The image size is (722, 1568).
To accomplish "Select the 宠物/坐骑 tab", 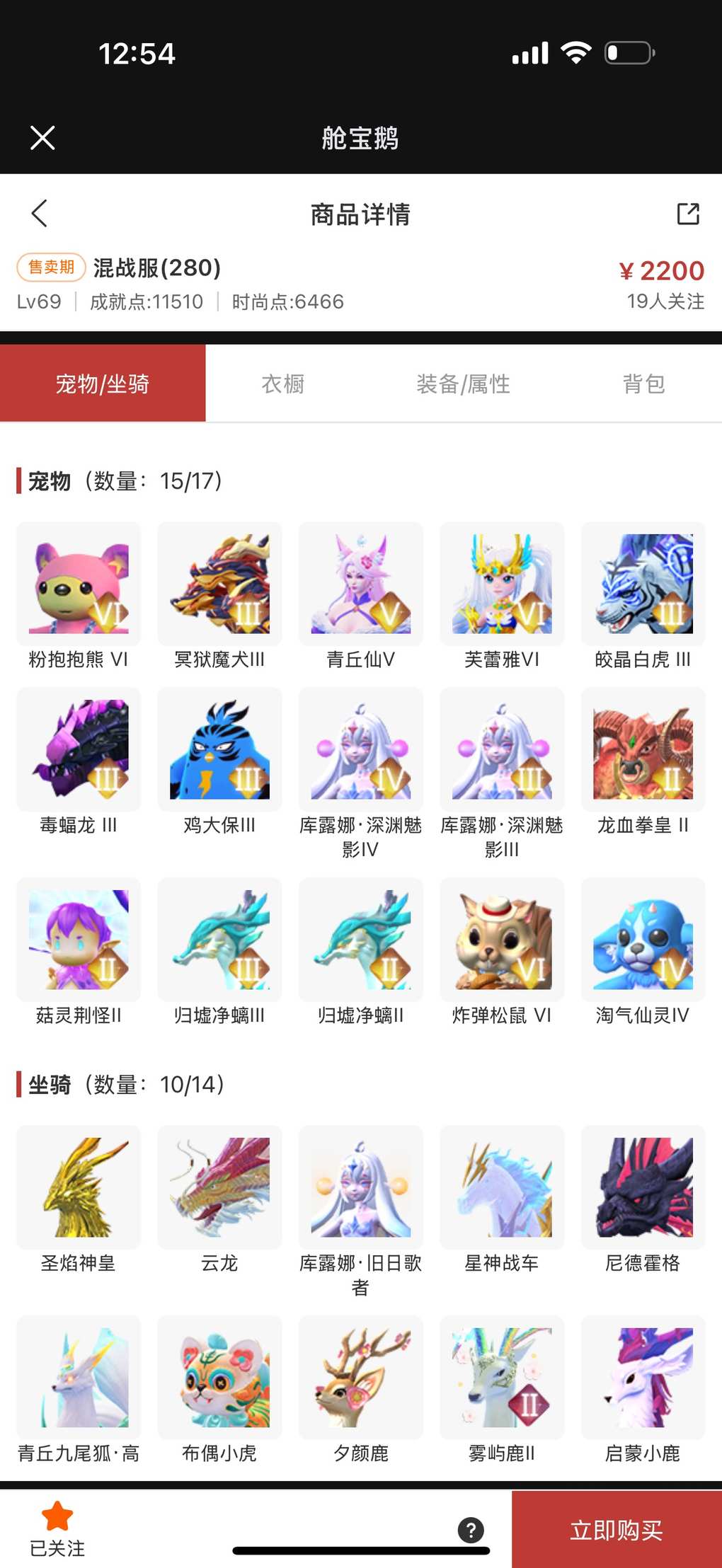I will pyautogui.click(x=103, y=384).
